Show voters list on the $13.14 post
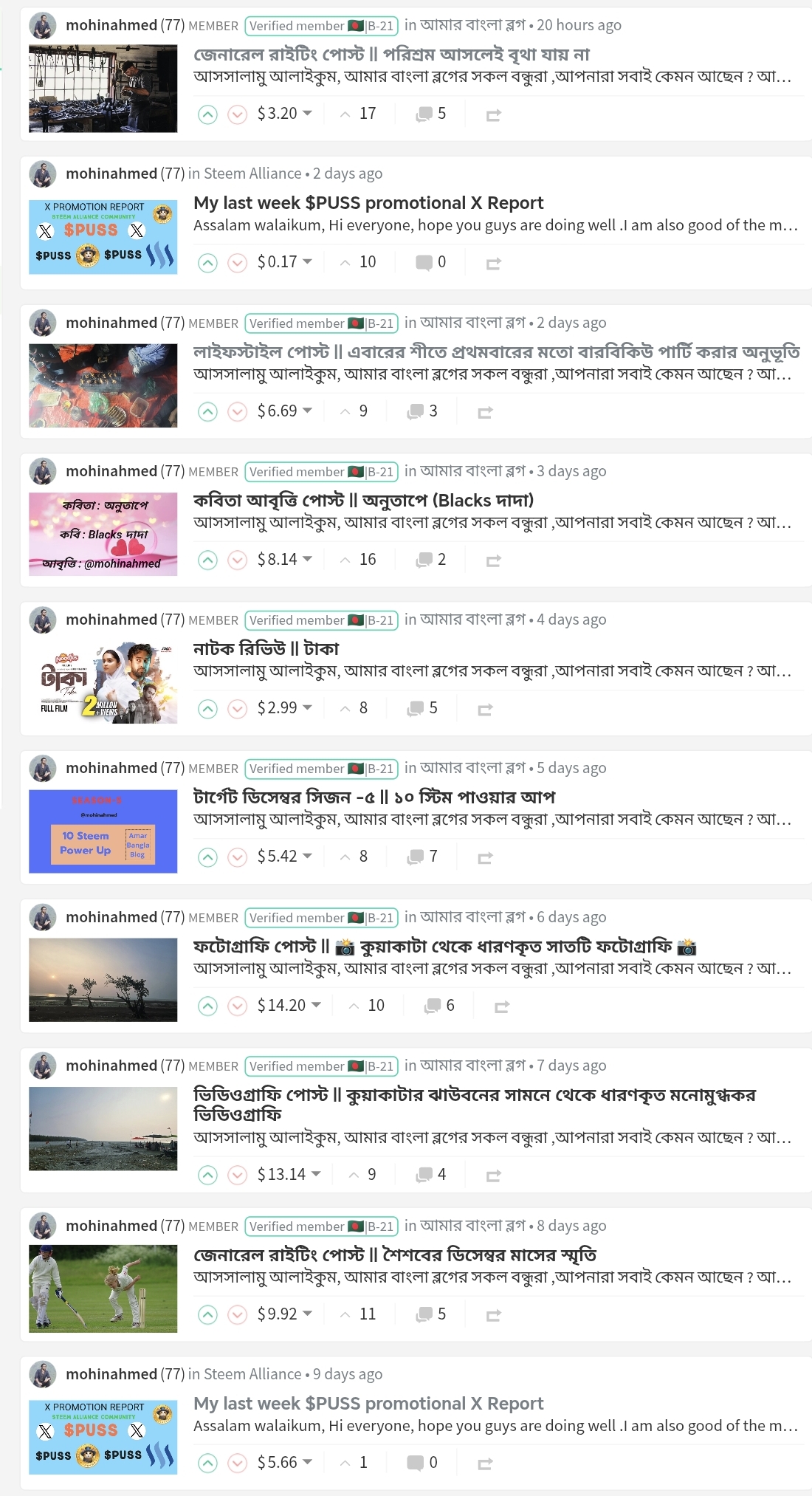812x1496 pixels. pos(363,1175)
